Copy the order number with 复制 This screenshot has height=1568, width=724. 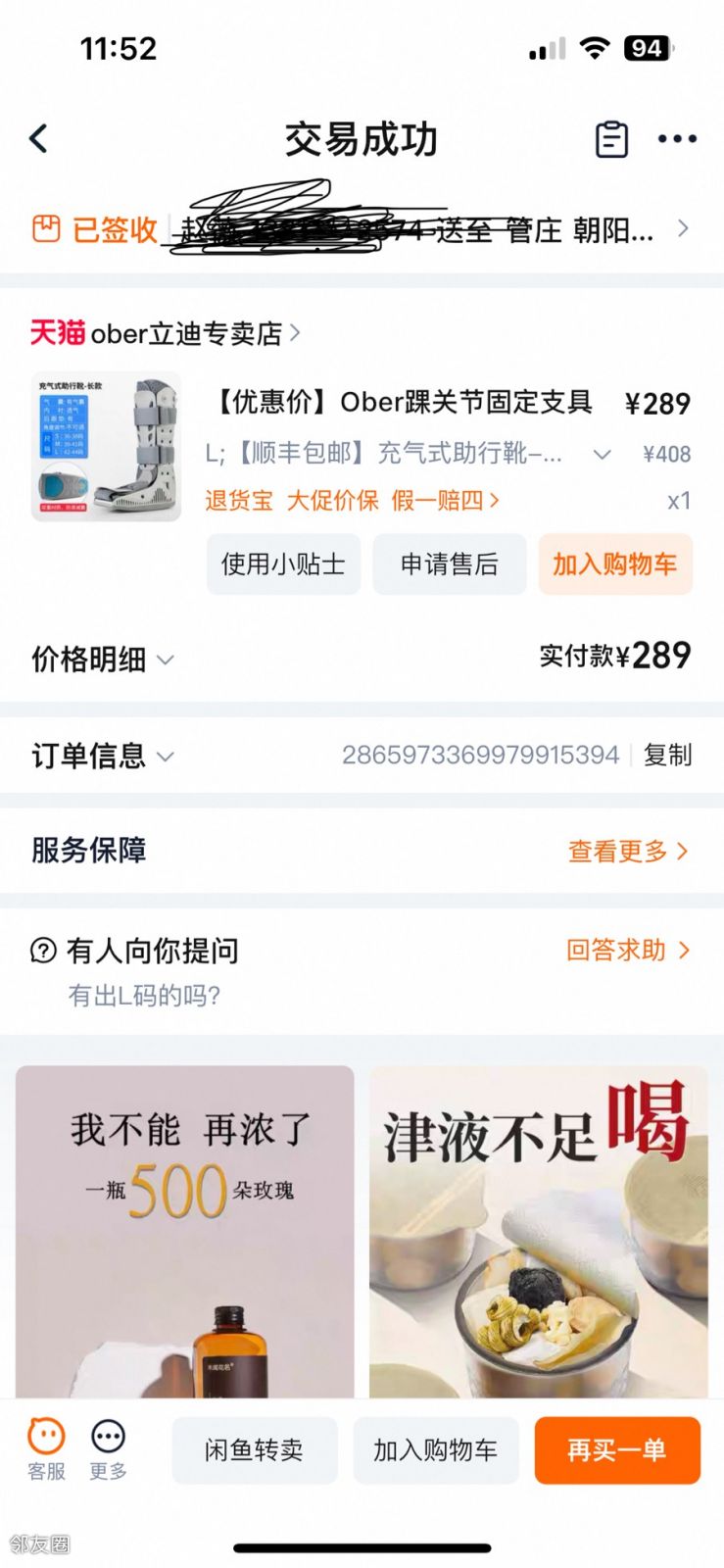[x=667, y=755]
